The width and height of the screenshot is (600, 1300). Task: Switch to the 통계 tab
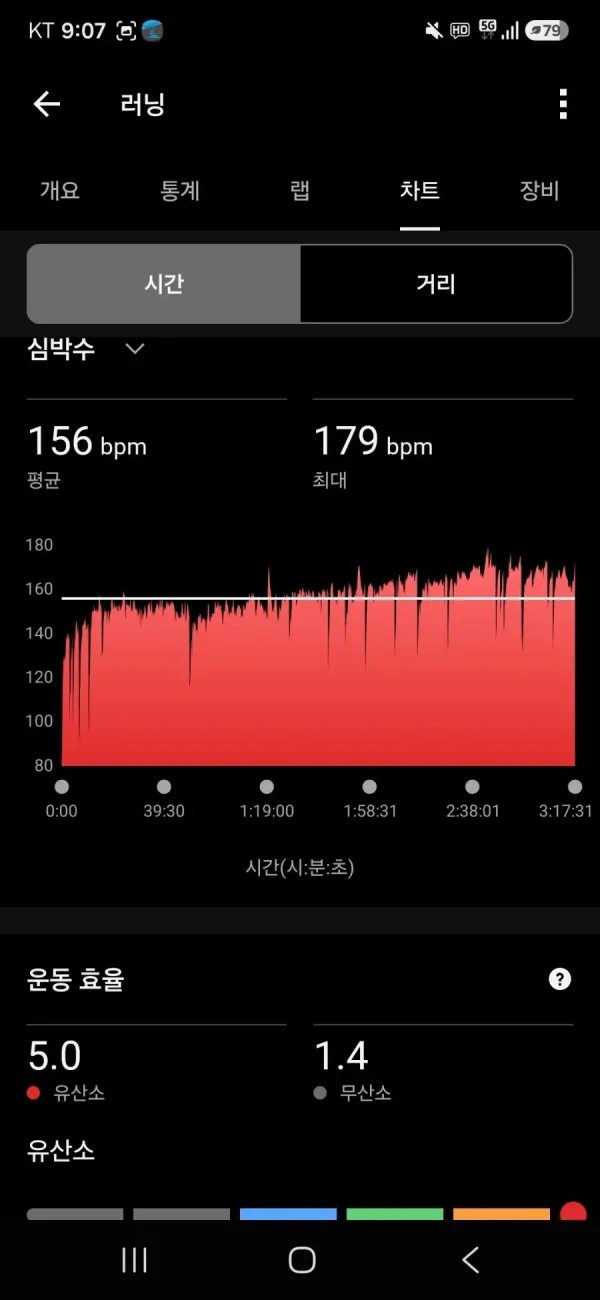coord(180,191)
